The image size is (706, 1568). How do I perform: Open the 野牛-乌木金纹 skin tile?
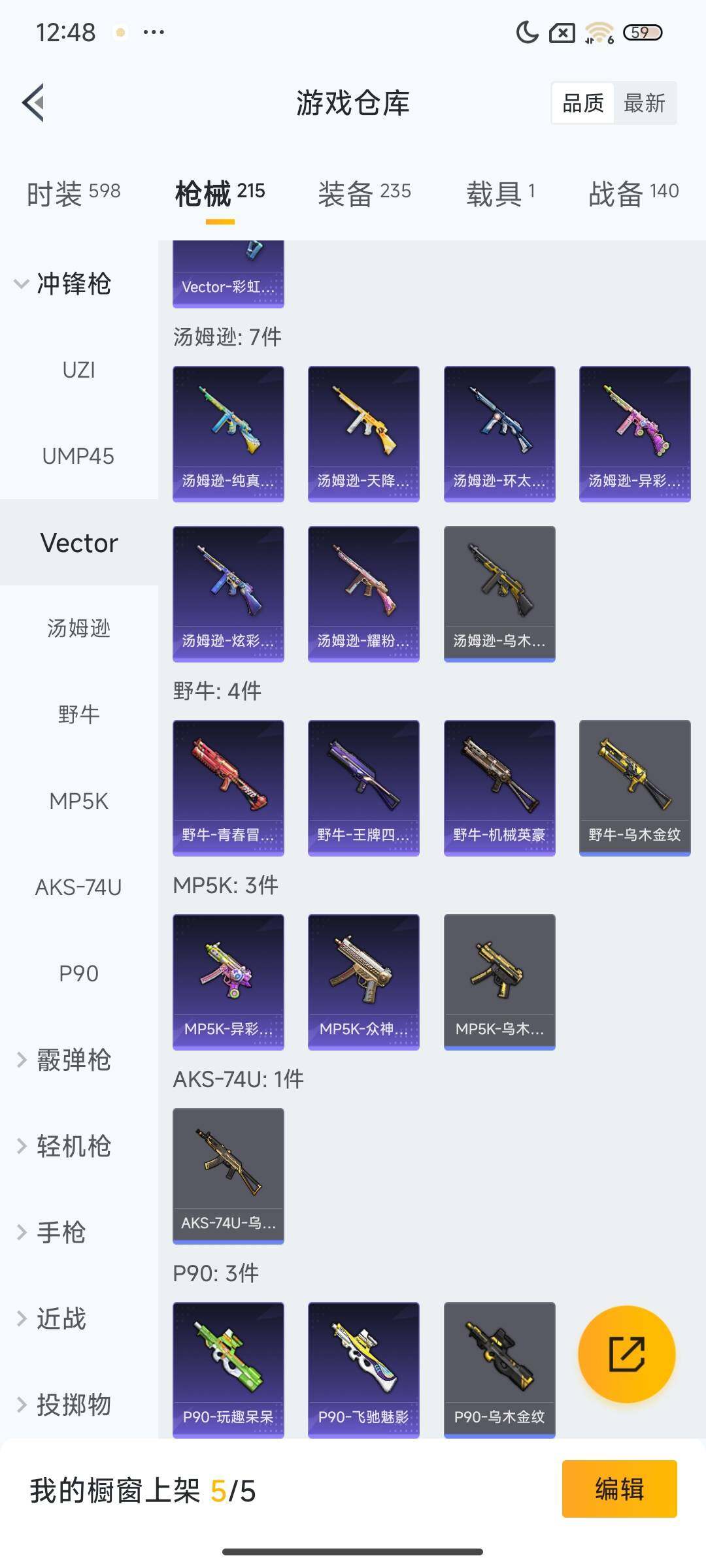click(635, 787)
